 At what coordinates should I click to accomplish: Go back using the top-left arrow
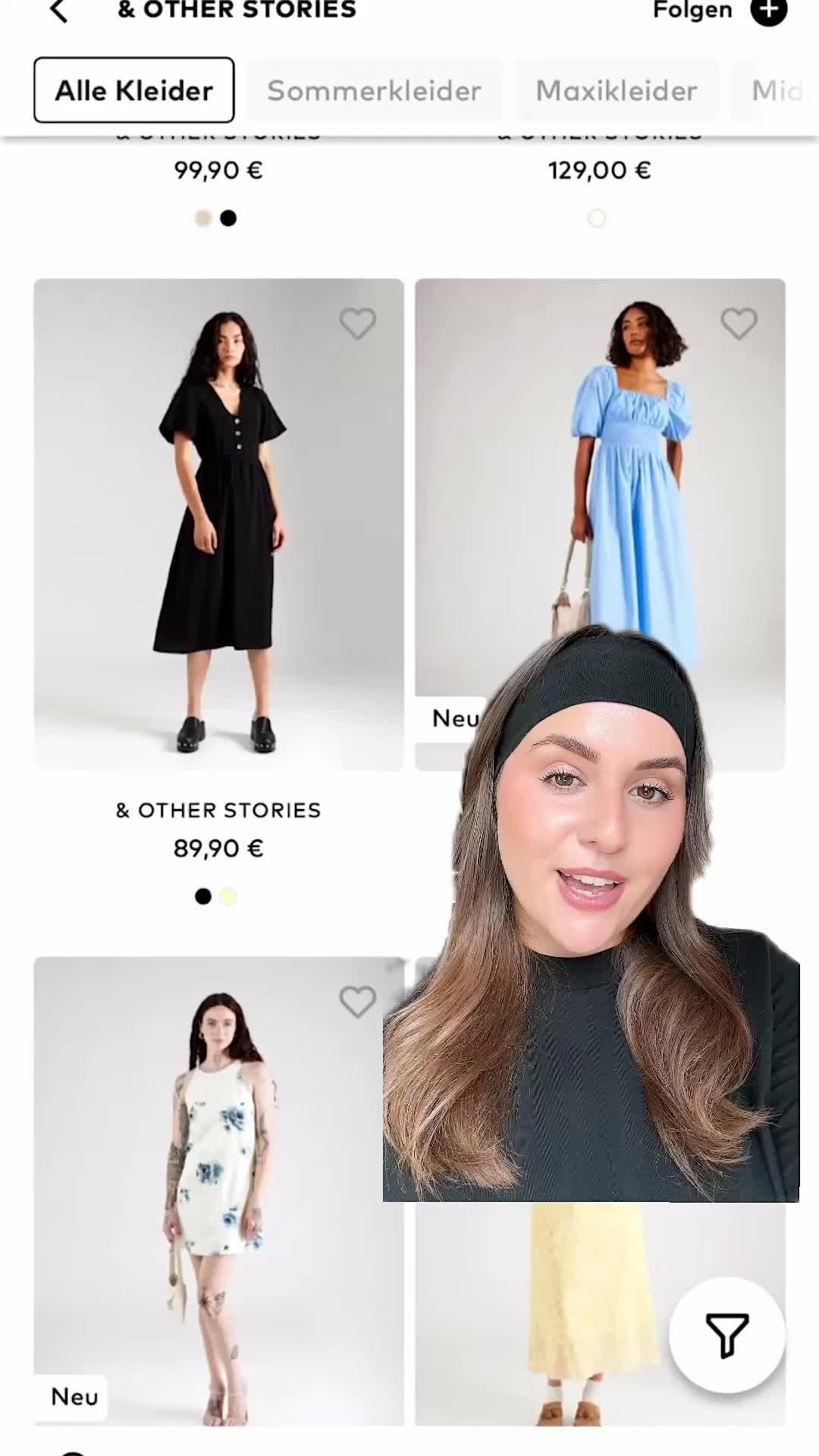59,11
